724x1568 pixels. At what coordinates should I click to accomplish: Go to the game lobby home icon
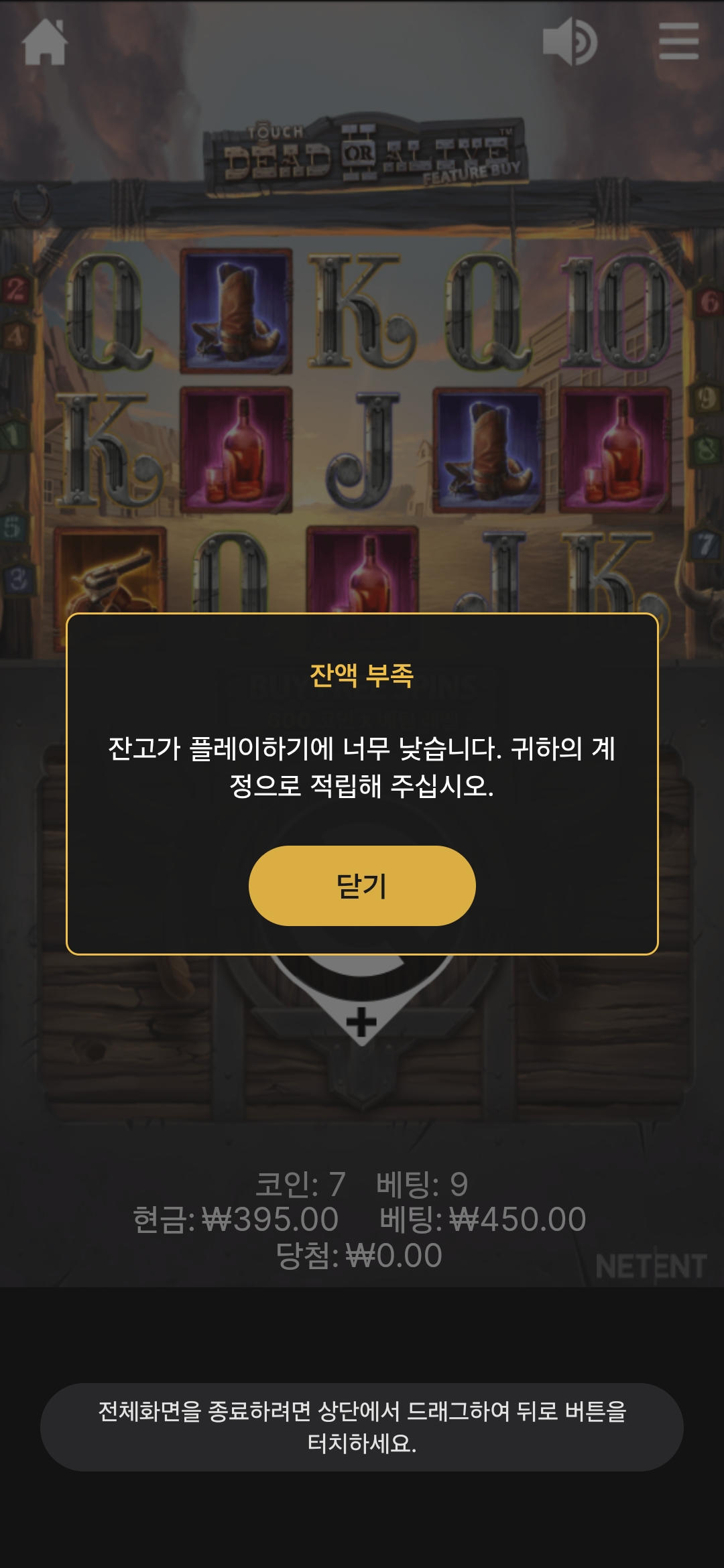(x=44, y=42)
